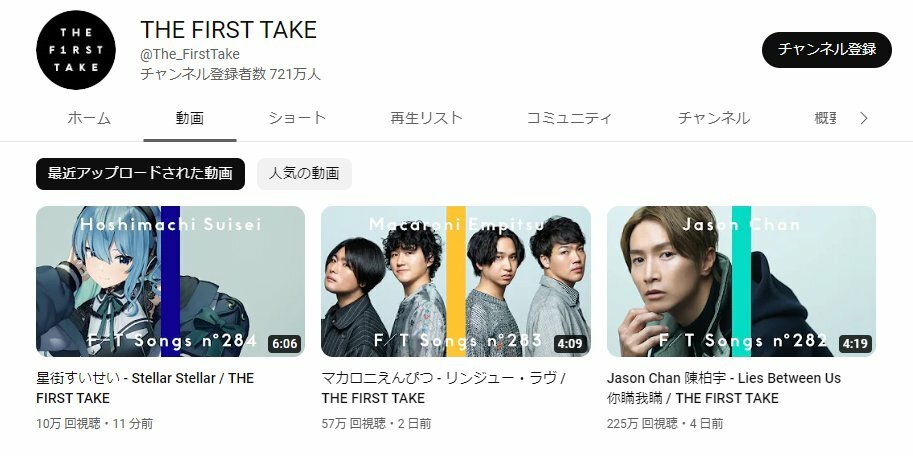Filter by 人気の動画 chip
This screenshot has width=913, height=456.
coord(304,173)
